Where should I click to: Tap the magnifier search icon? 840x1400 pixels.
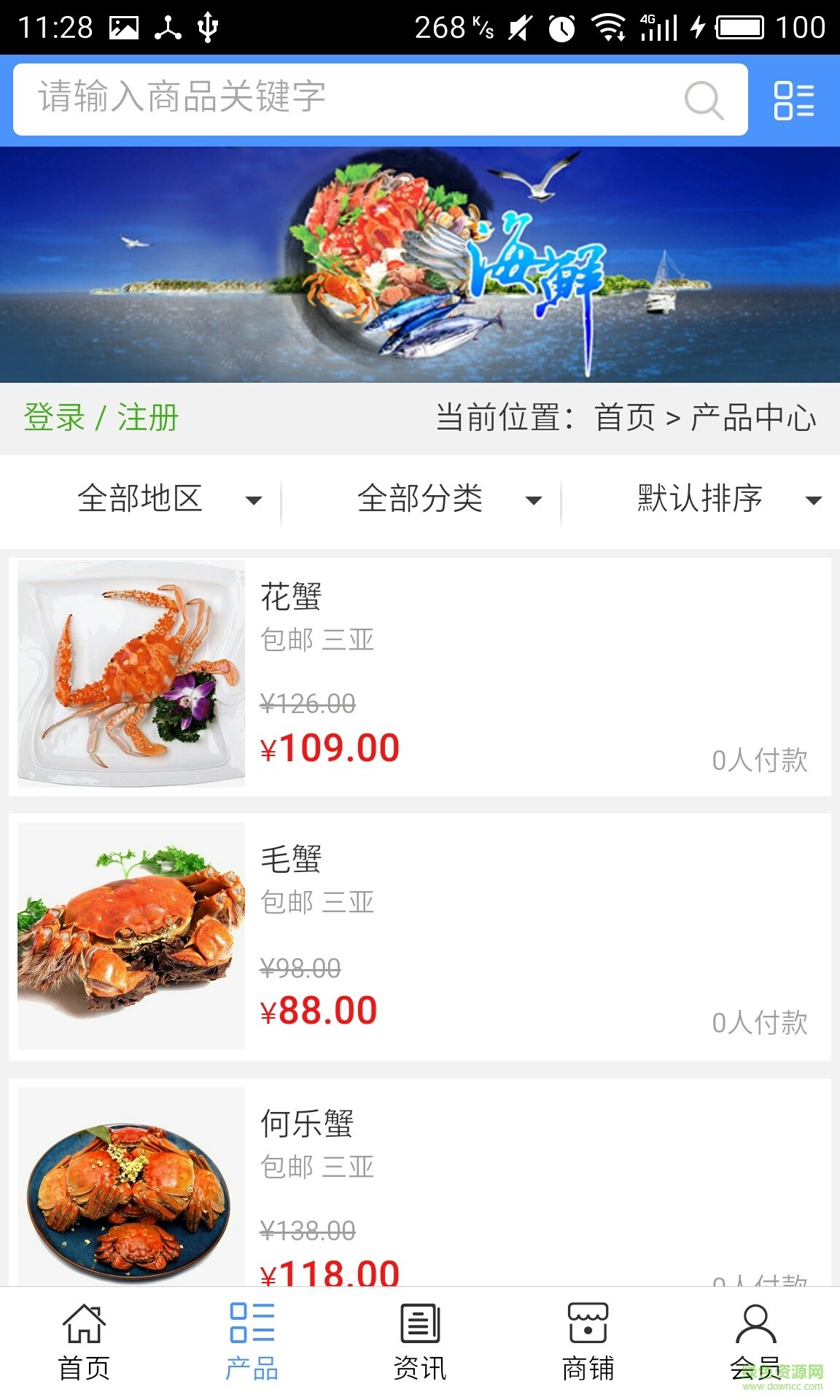[x=704, y=100]
